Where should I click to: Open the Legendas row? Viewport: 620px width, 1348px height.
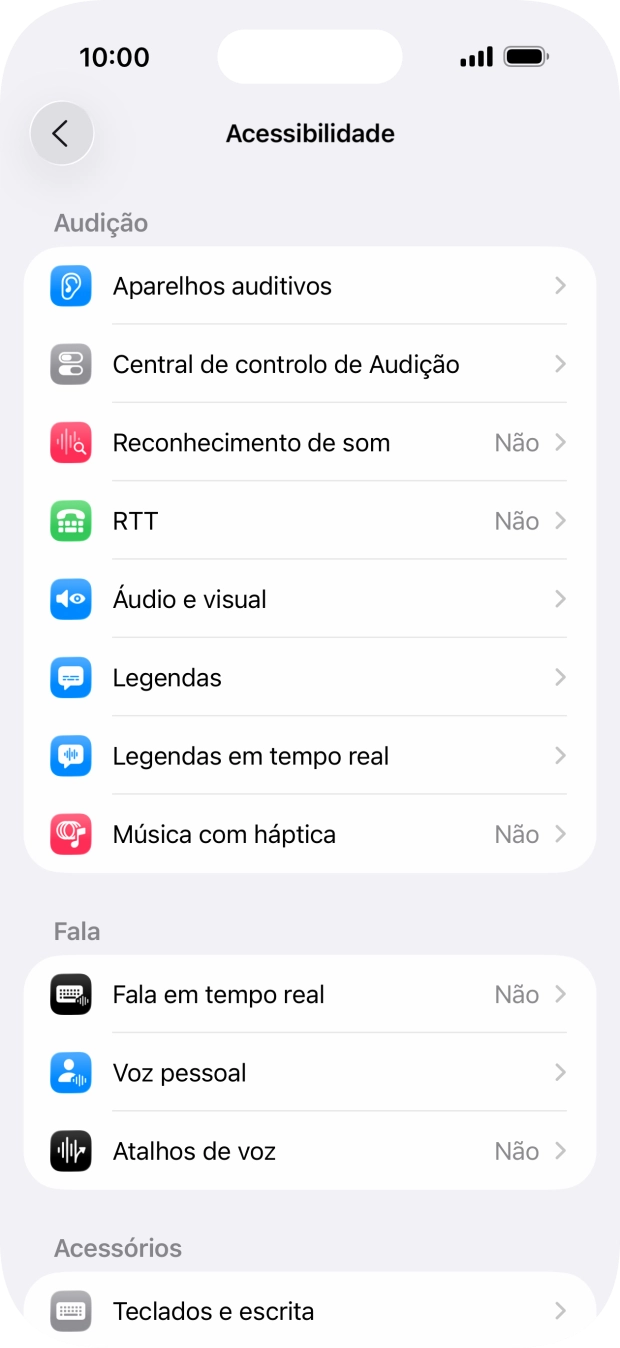(310, 678)
